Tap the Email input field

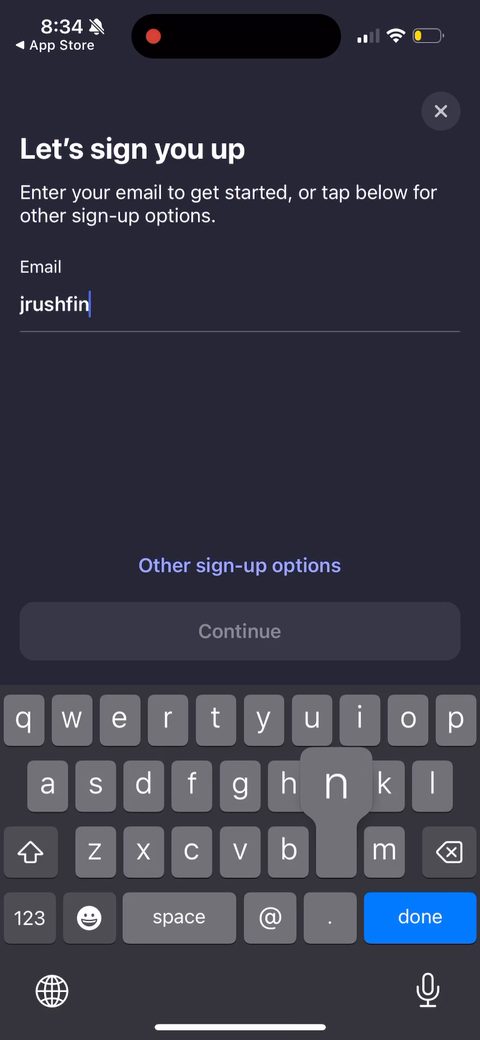pyautogui.click(x=239, y=305)
